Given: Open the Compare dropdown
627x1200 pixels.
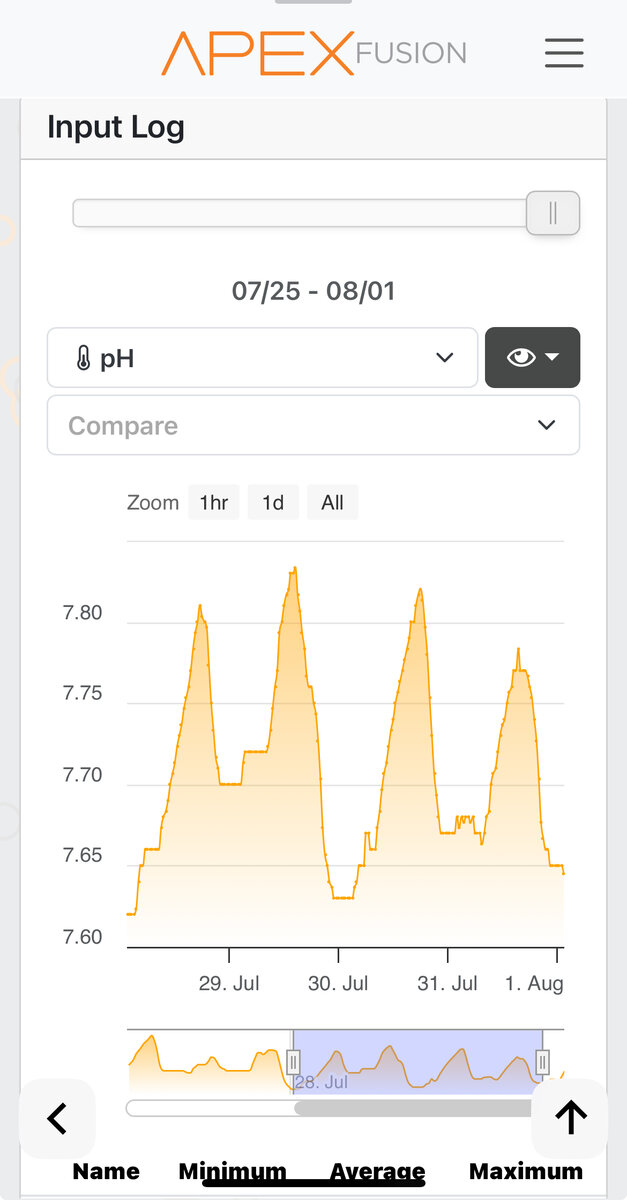Looking at the screenshot, I should [x=313, y=425].
